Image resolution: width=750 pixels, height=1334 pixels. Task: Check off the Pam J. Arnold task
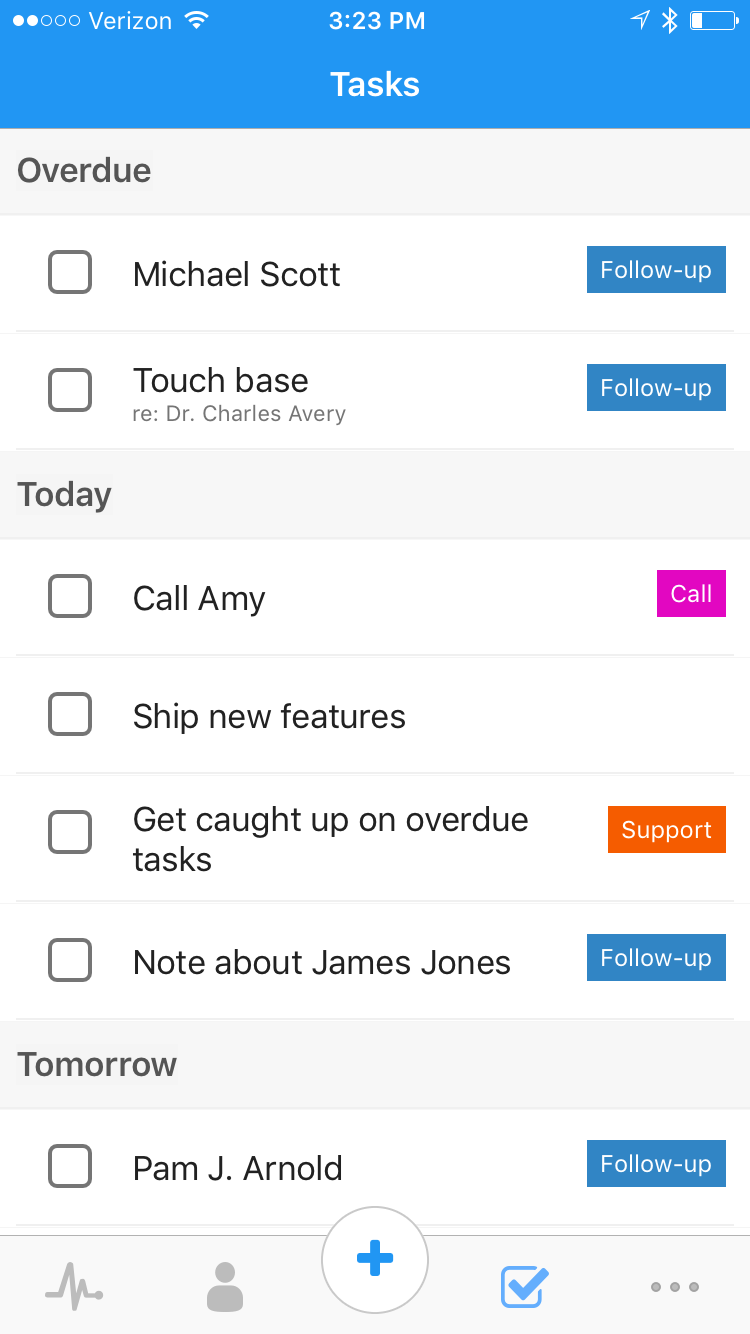point(70,1166)
